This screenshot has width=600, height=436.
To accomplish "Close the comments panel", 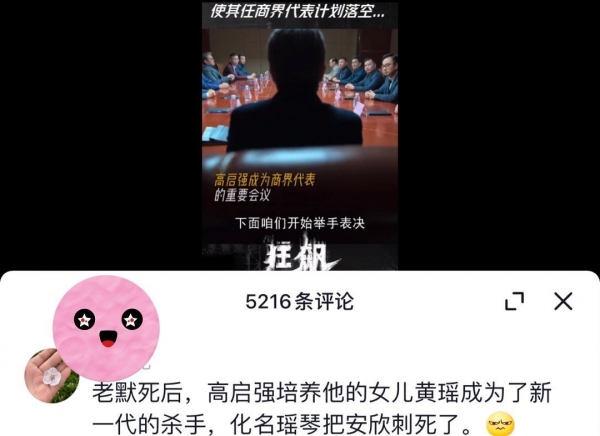I will (563, 301).
